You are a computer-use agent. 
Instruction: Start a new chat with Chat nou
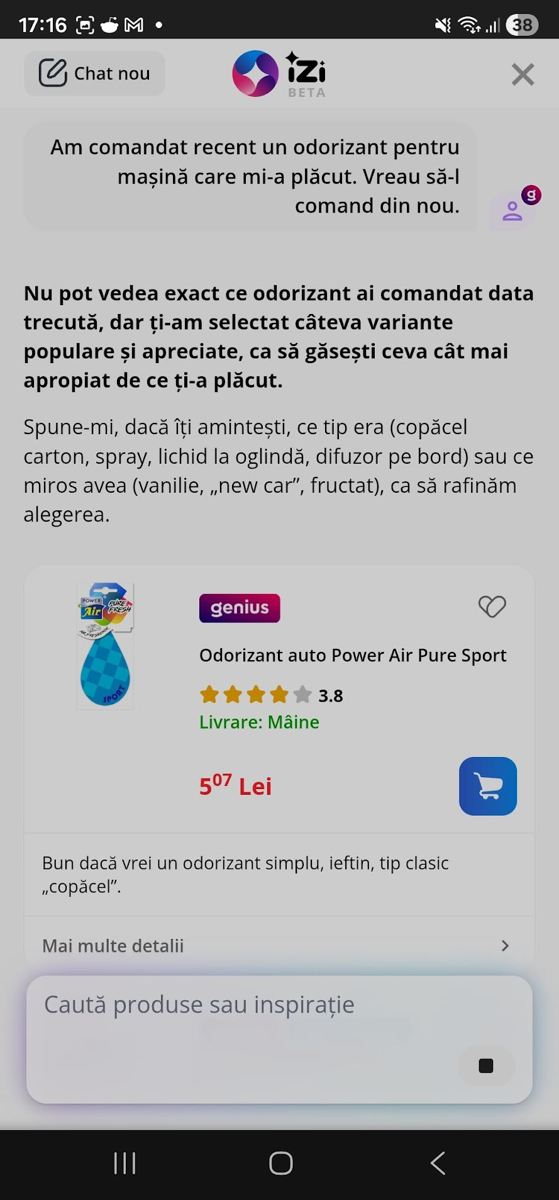click(95, 73)
